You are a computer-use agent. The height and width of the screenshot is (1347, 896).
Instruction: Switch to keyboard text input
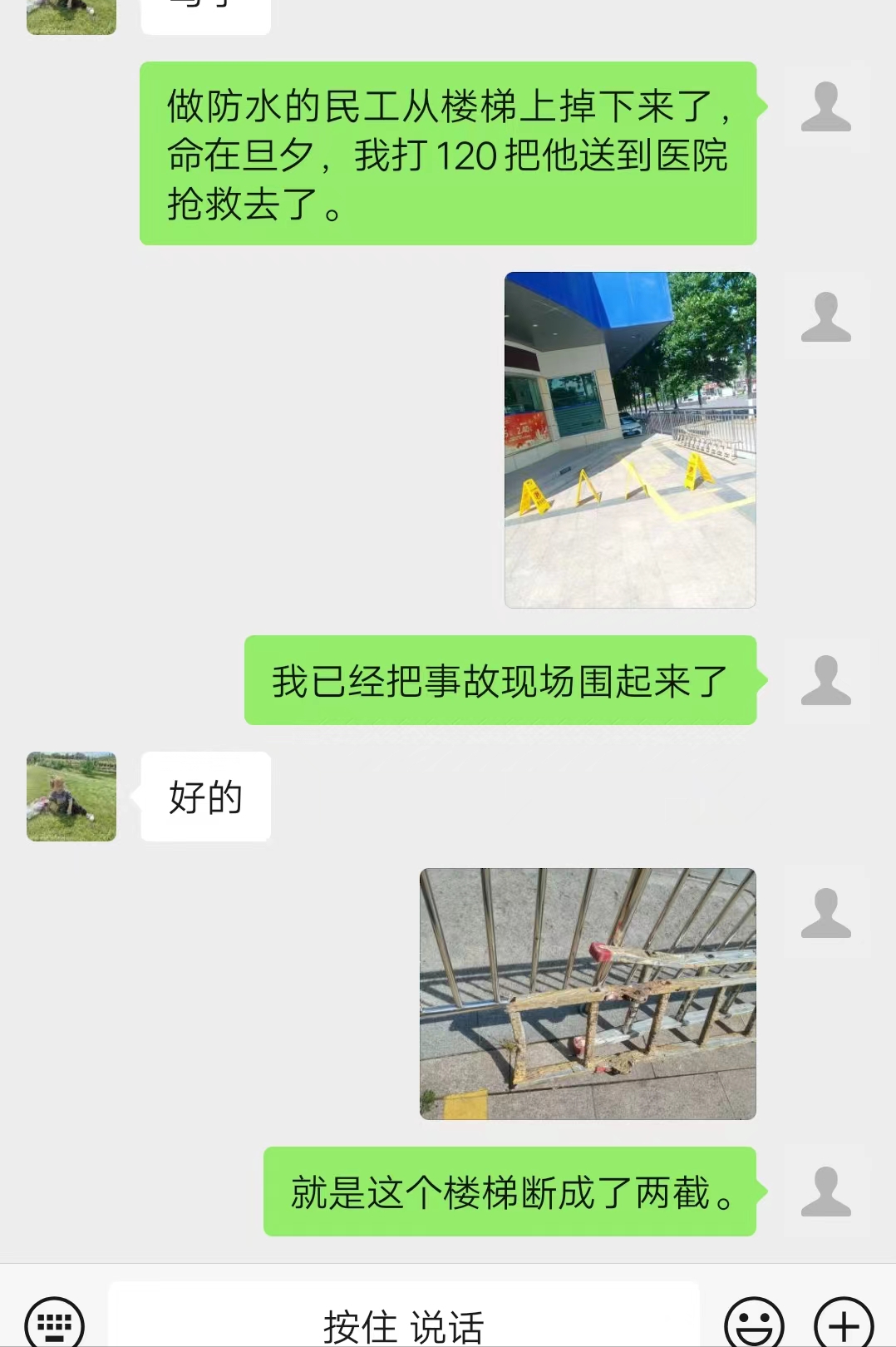[x=55, y=1324]
